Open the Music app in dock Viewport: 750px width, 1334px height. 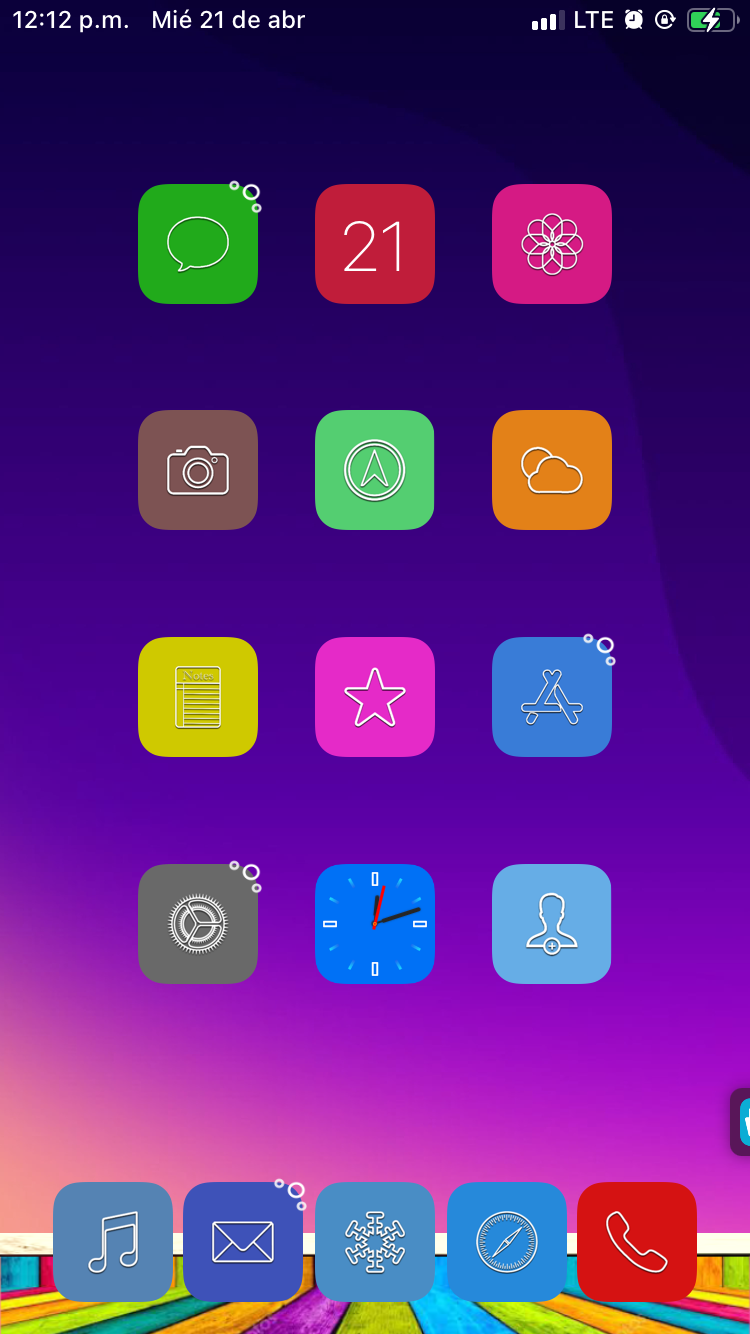click(x=113, y=1242)
